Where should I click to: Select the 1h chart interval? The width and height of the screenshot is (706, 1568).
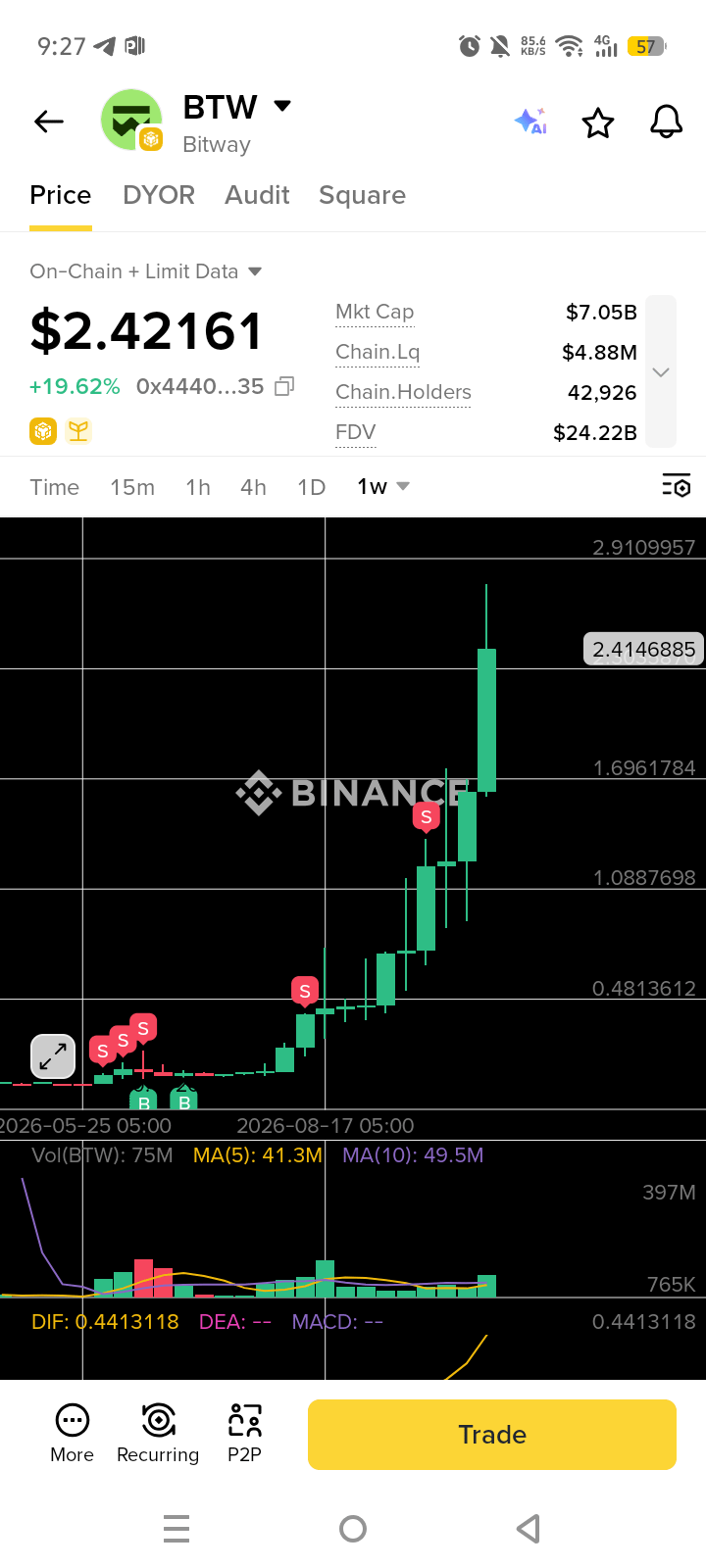198,487
